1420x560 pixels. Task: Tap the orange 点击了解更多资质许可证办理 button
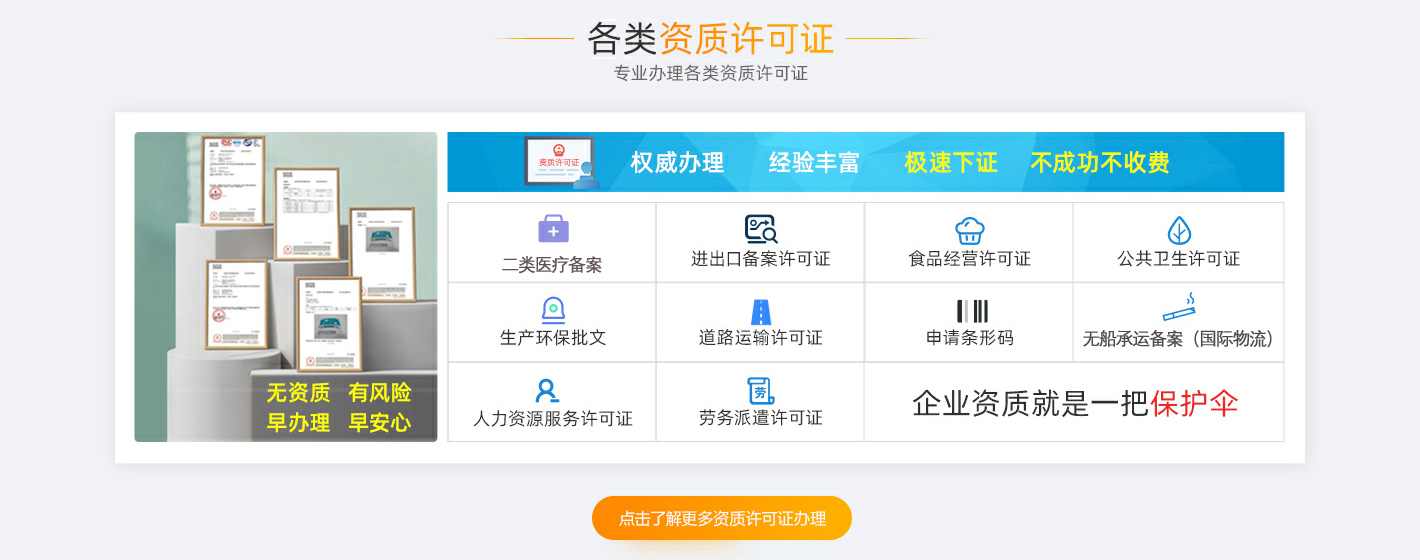[x=721, y=518]
